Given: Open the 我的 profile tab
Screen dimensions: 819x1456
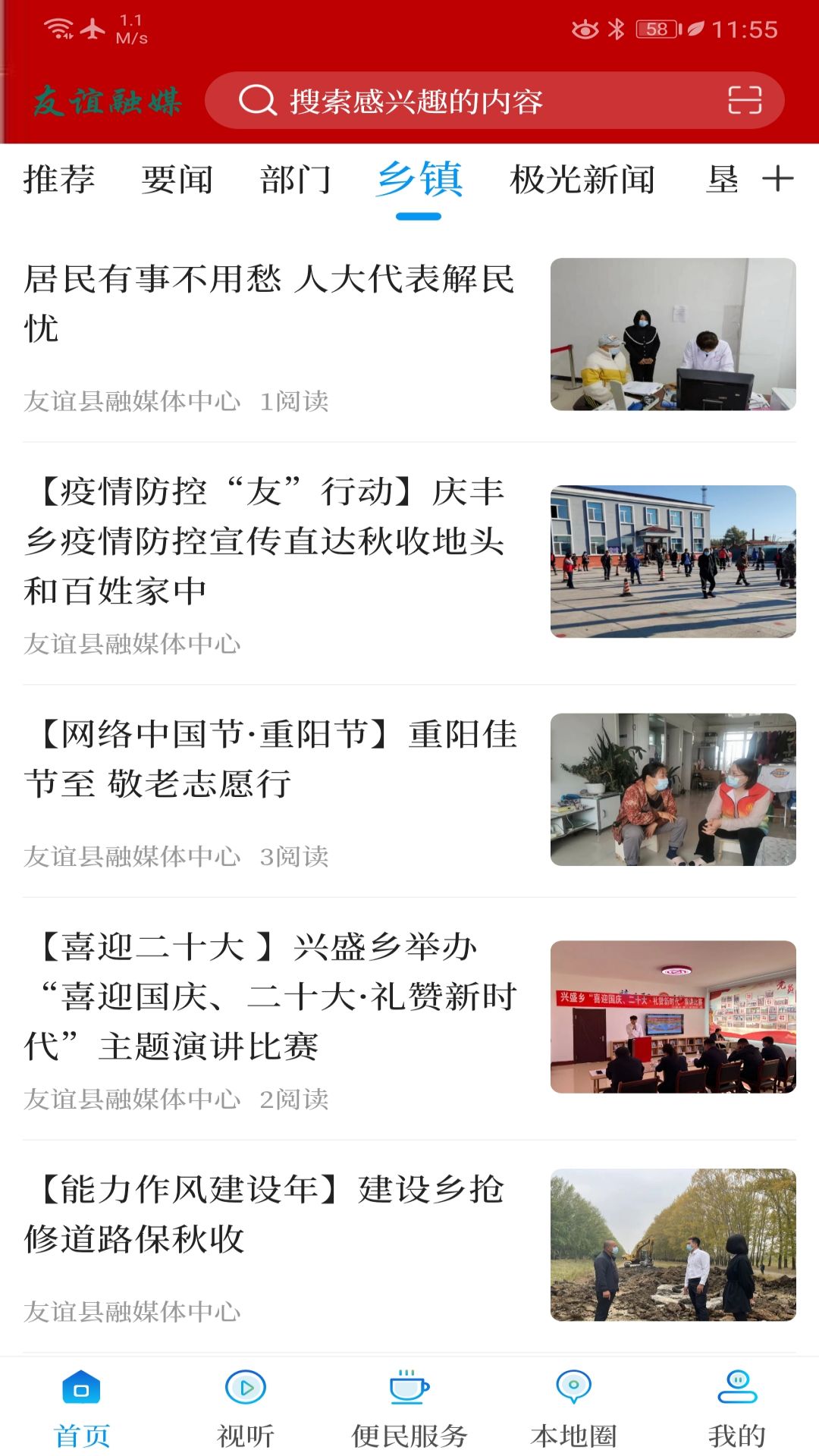Looking at the screenshot, I should point(737,1409).
